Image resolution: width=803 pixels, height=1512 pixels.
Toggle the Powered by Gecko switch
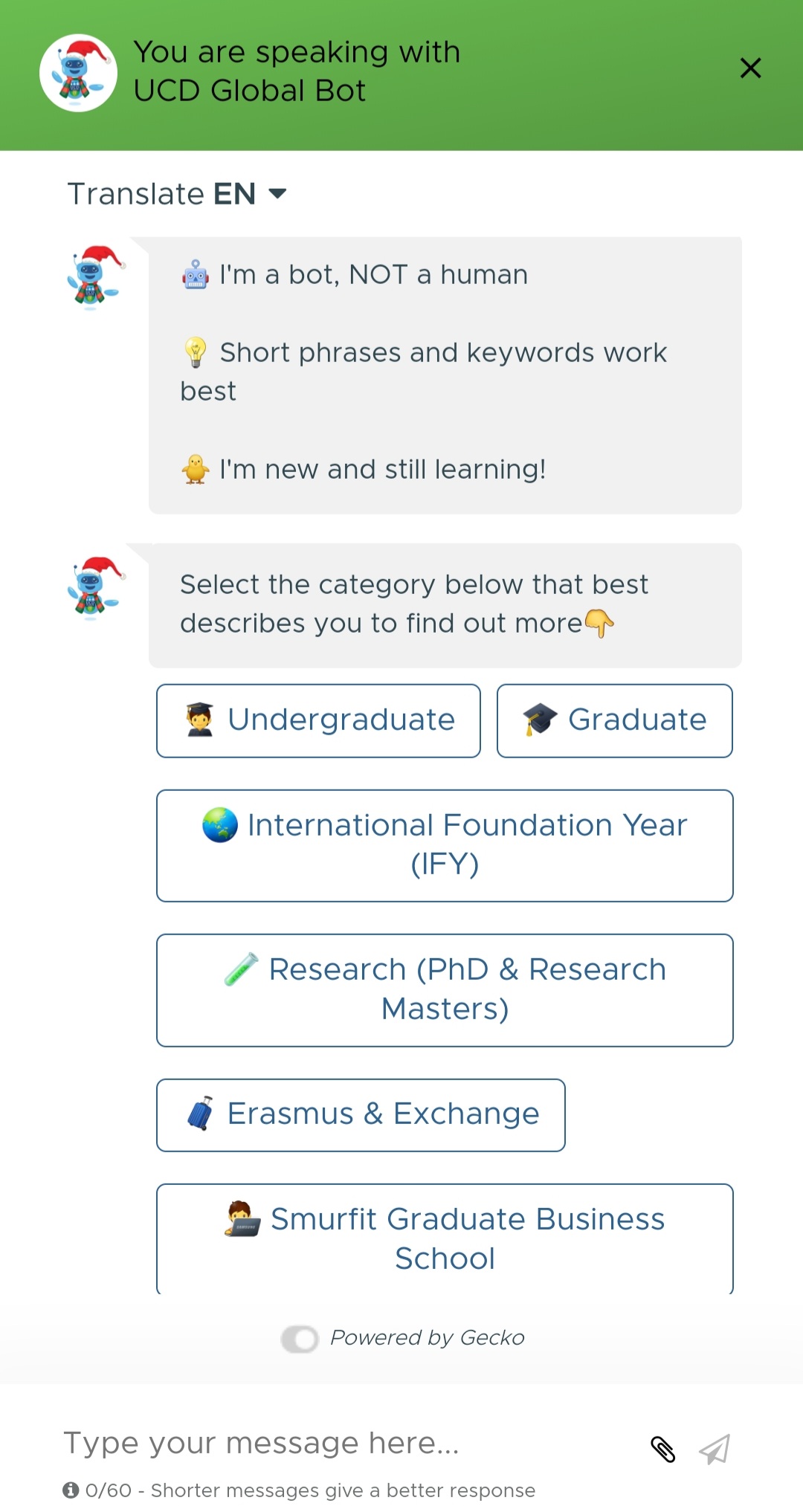(x=300, y=1337)
